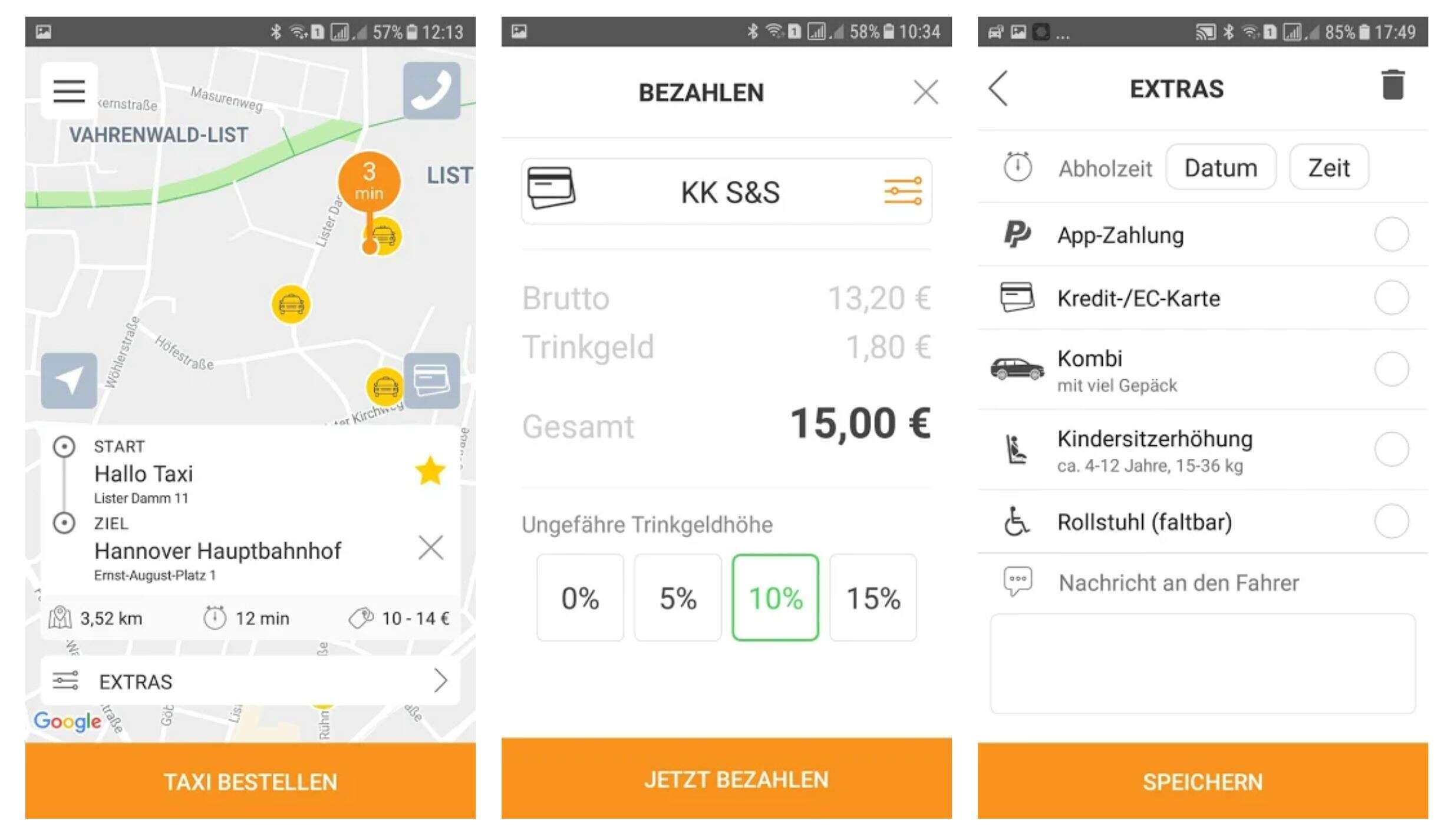Call the taxi center with the phone icon

click(x=431, y=91)
